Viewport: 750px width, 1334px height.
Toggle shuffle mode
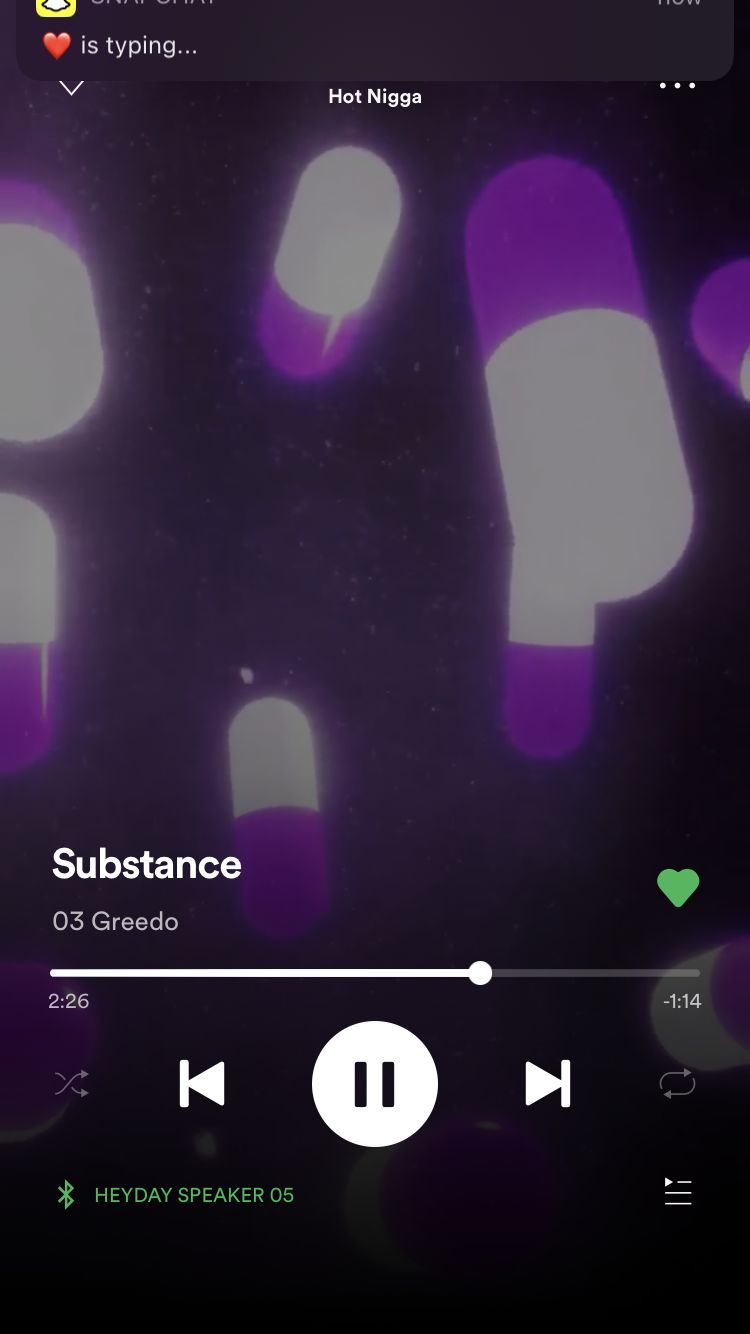point(72,1084)
